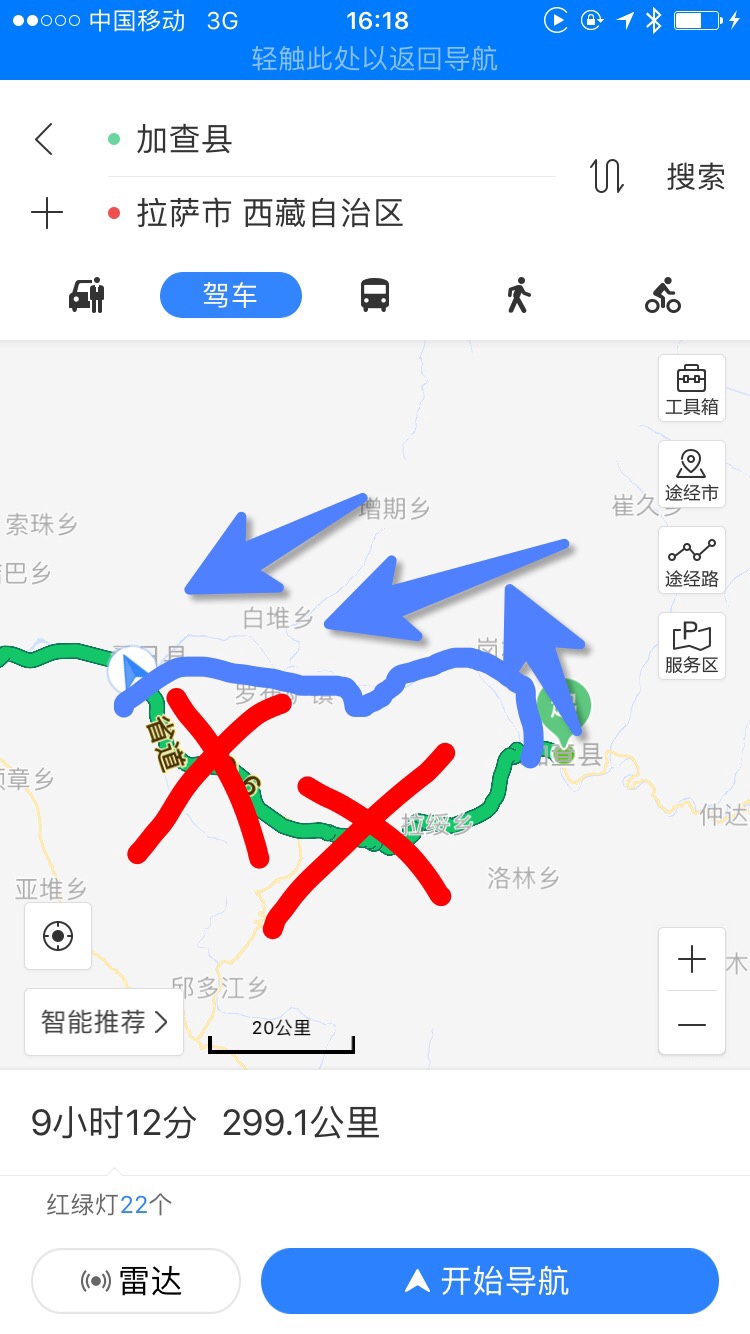750x1334 pixels.
Task: Center the map on my location
Action: pyautogui.click(x=58, y=936)
